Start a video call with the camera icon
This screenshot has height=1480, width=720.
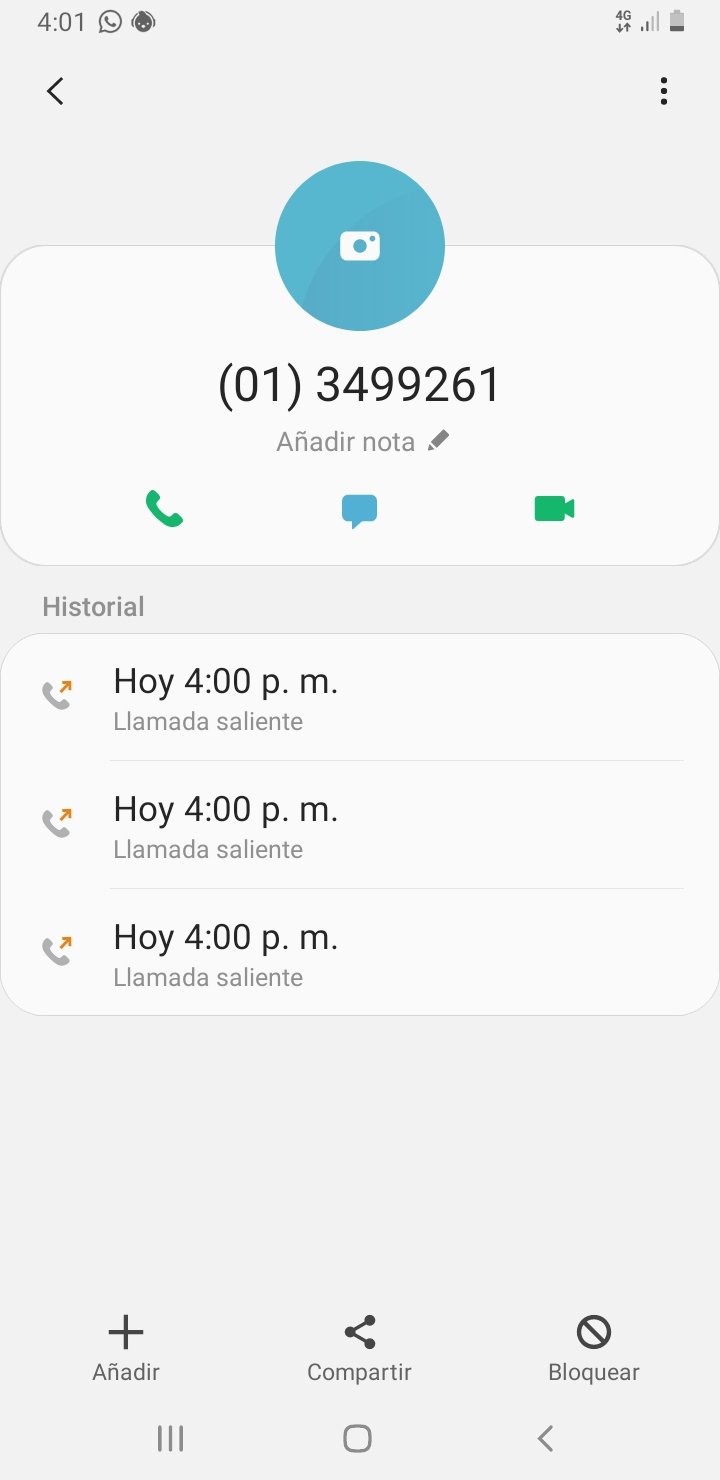pos(554,509)
